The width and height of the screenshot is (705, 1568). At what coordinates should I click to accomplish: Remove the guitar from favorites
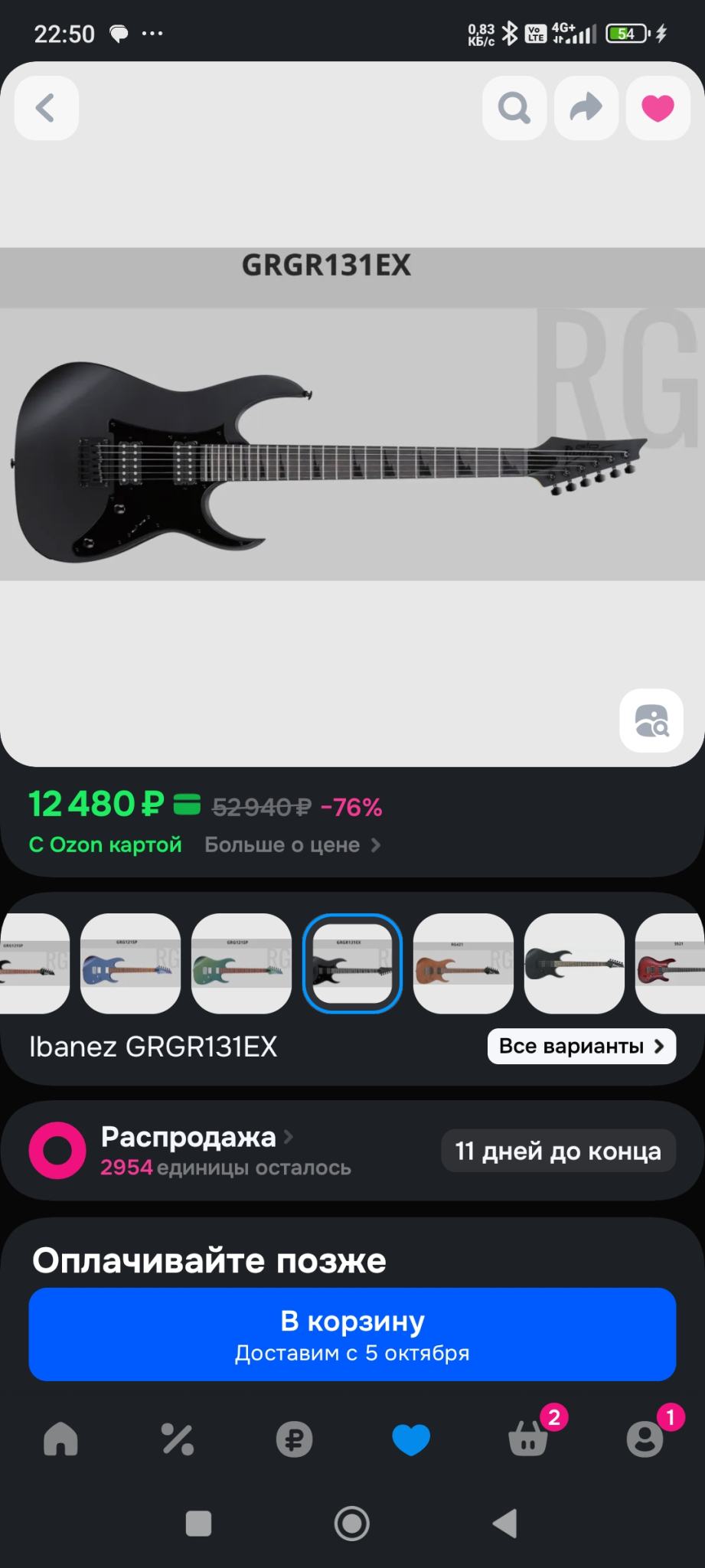(x=658, y=108)
